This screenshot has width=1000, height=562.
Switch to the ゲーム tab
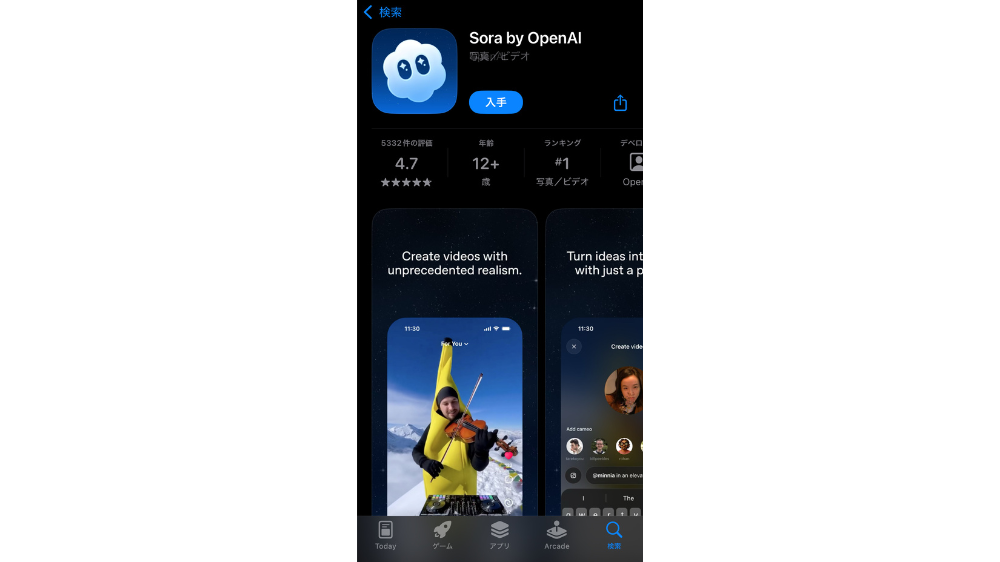click(x=442, y=535)
